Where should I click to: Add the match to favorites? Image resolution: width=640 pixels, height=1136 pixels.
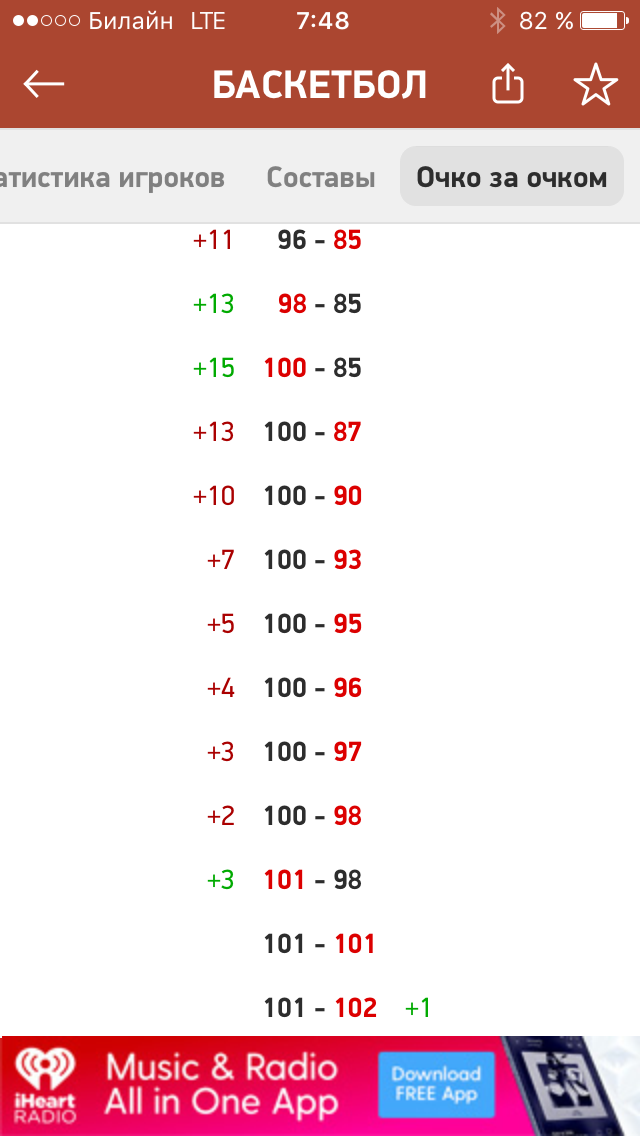(596, 85)
